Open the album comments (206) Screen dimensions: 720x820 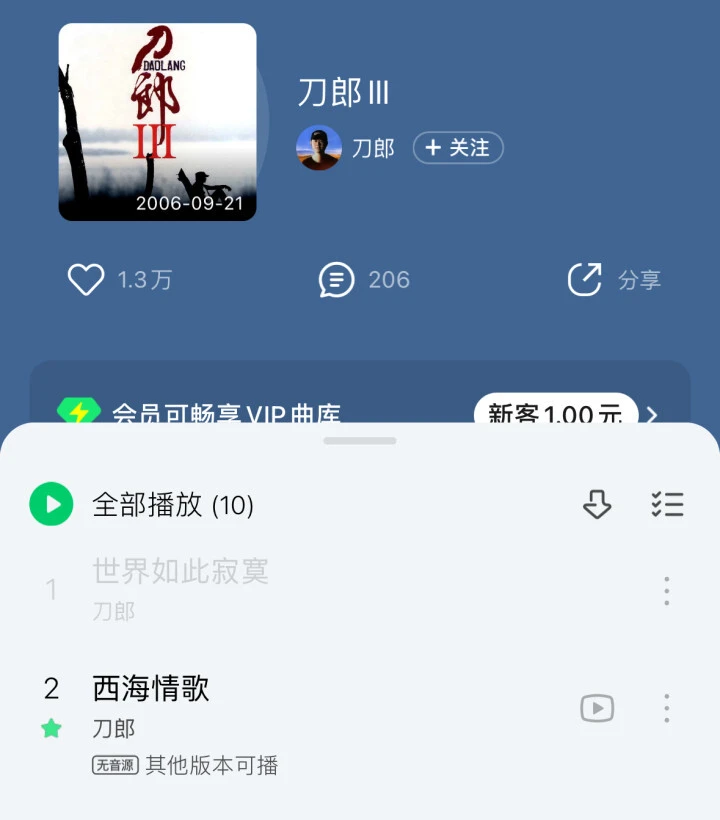tap(336, 280)
